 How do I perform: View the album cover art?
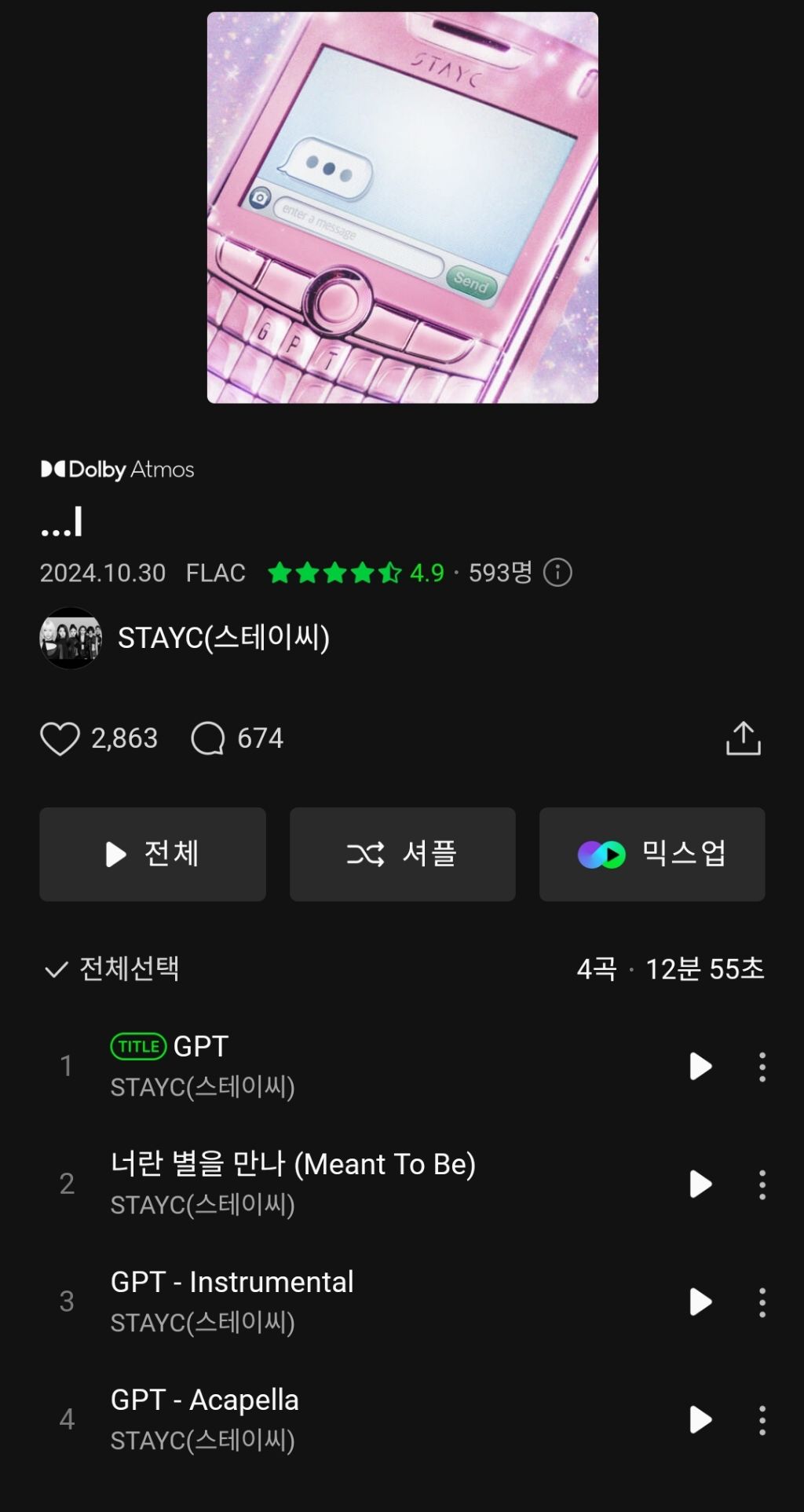(x=402, y=207)
